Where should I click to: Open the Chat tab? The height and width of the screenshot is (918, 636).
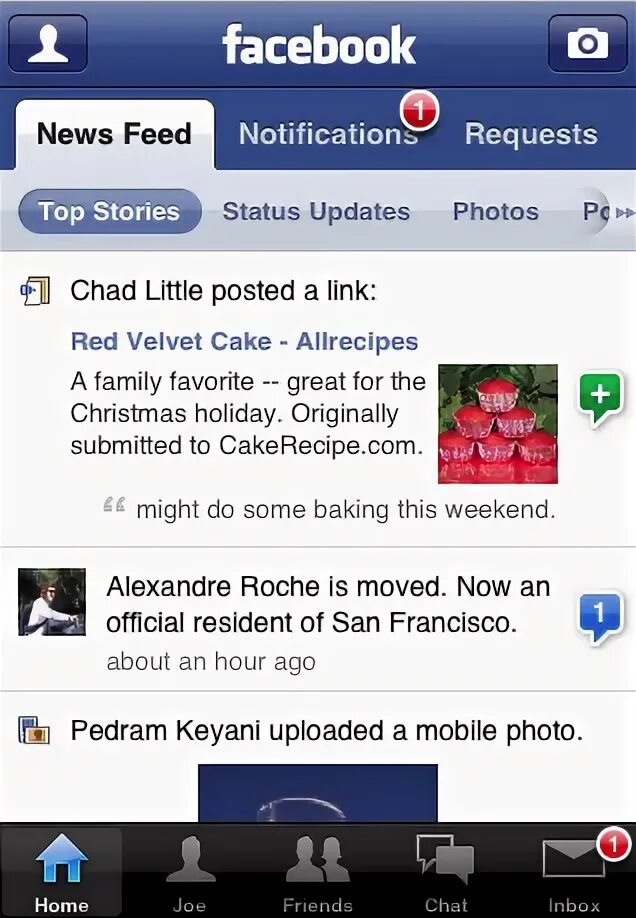click(x=445, y=873)
